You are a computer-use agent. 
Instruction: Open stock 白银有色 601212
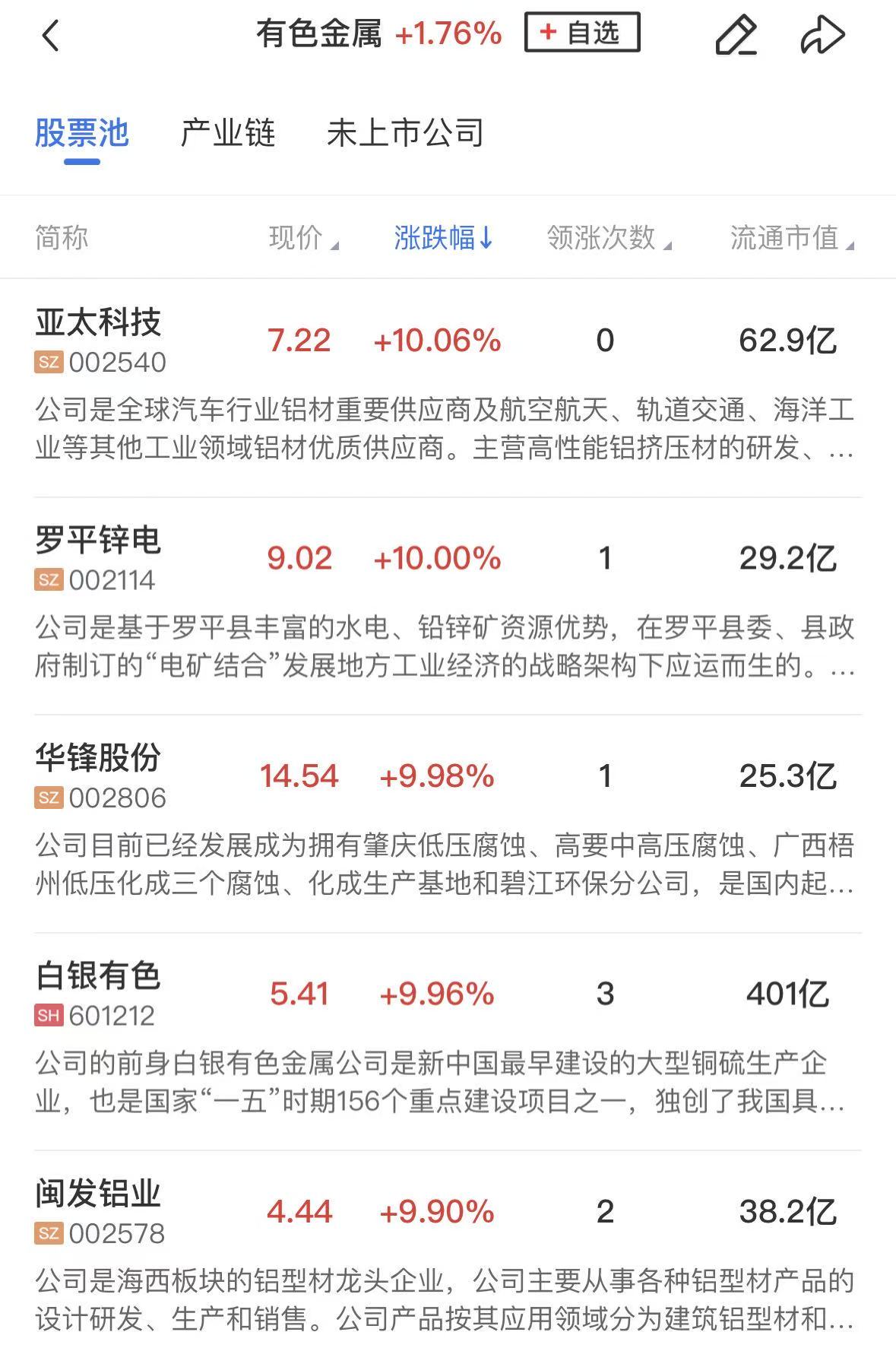pyautogui.click(x=99, y=993)
